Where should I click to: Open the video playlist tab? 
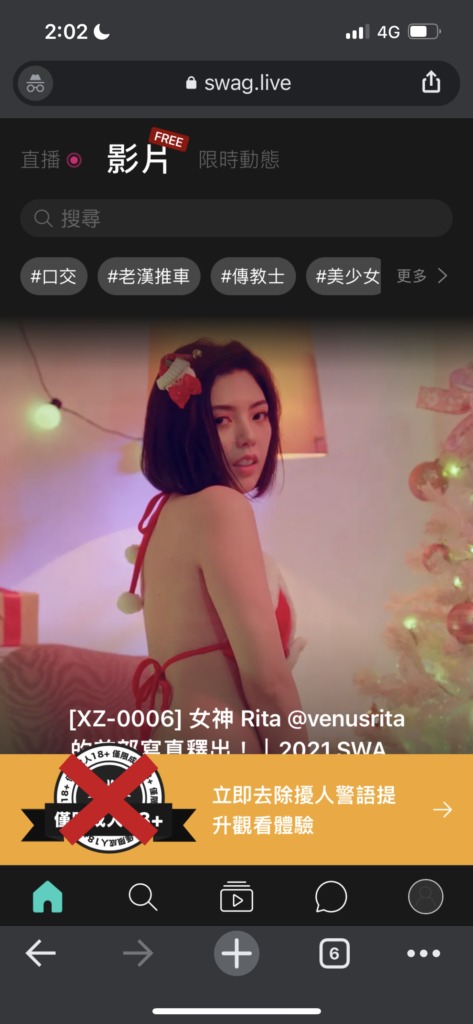click(236, 897)
